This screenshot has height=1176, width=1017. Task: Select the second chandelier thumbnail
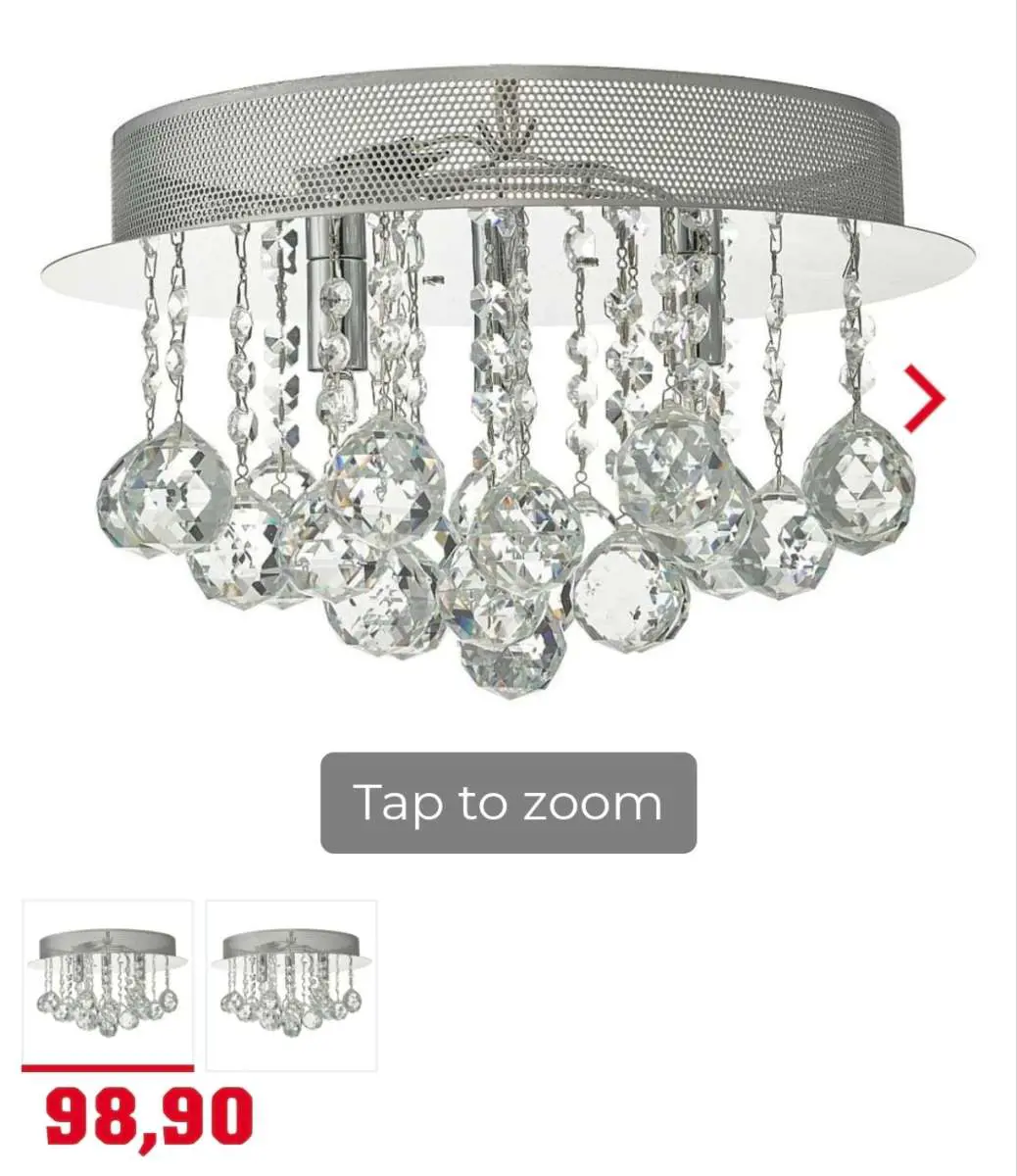tap(291, 985)
